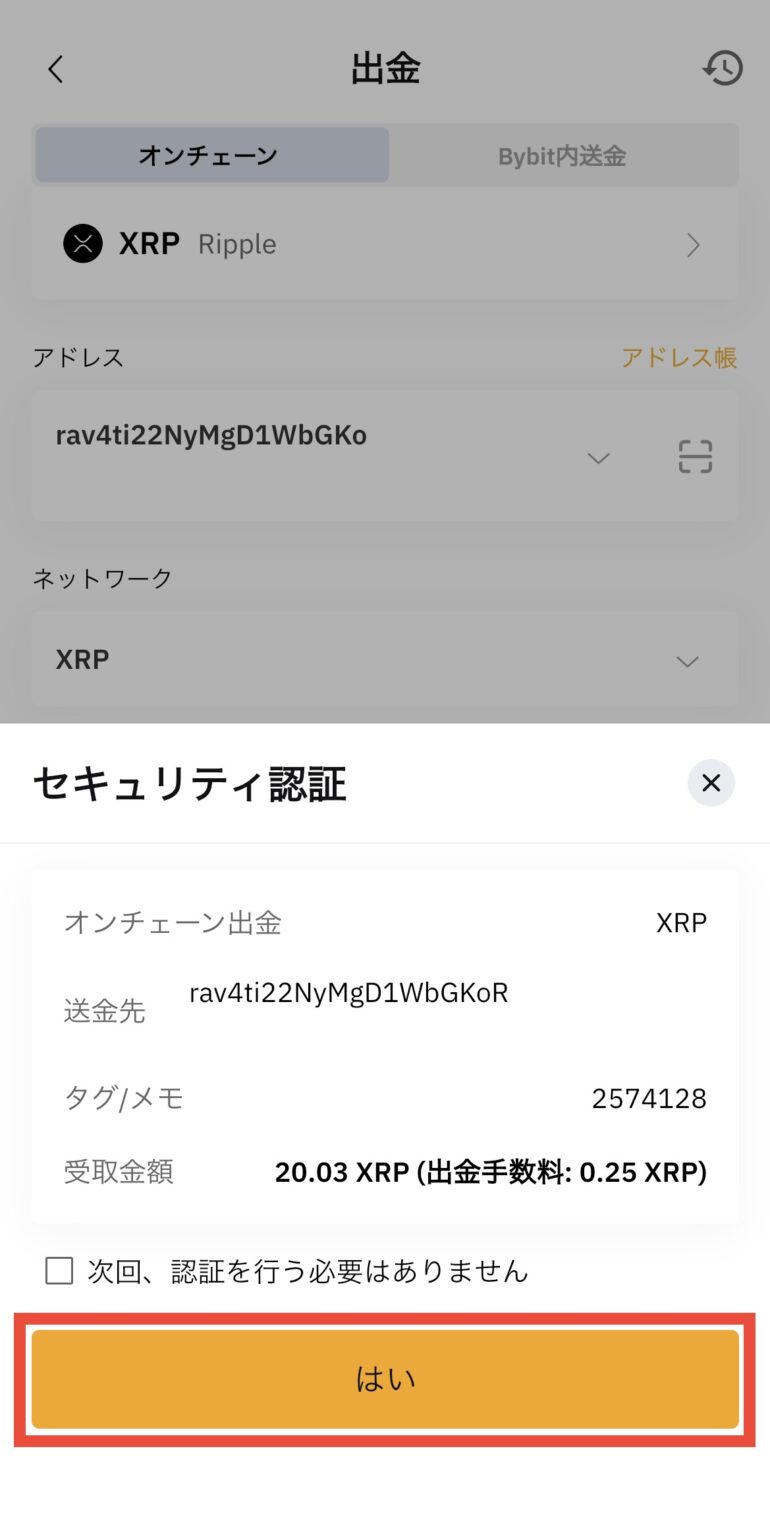Expand the ネットワーク dropdown showing XRP
This screenshot has height=1536, width=770.
pos(687,661)
